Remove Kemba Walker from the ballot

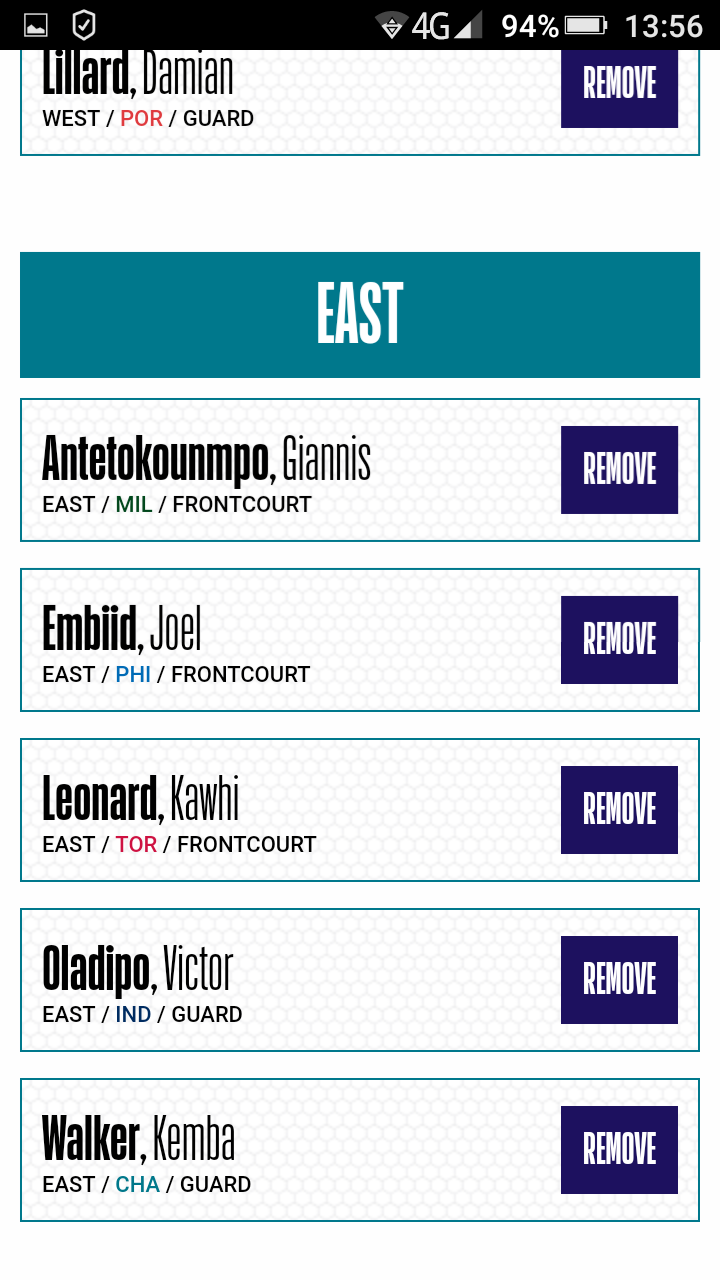click(x=619, y=1150)
